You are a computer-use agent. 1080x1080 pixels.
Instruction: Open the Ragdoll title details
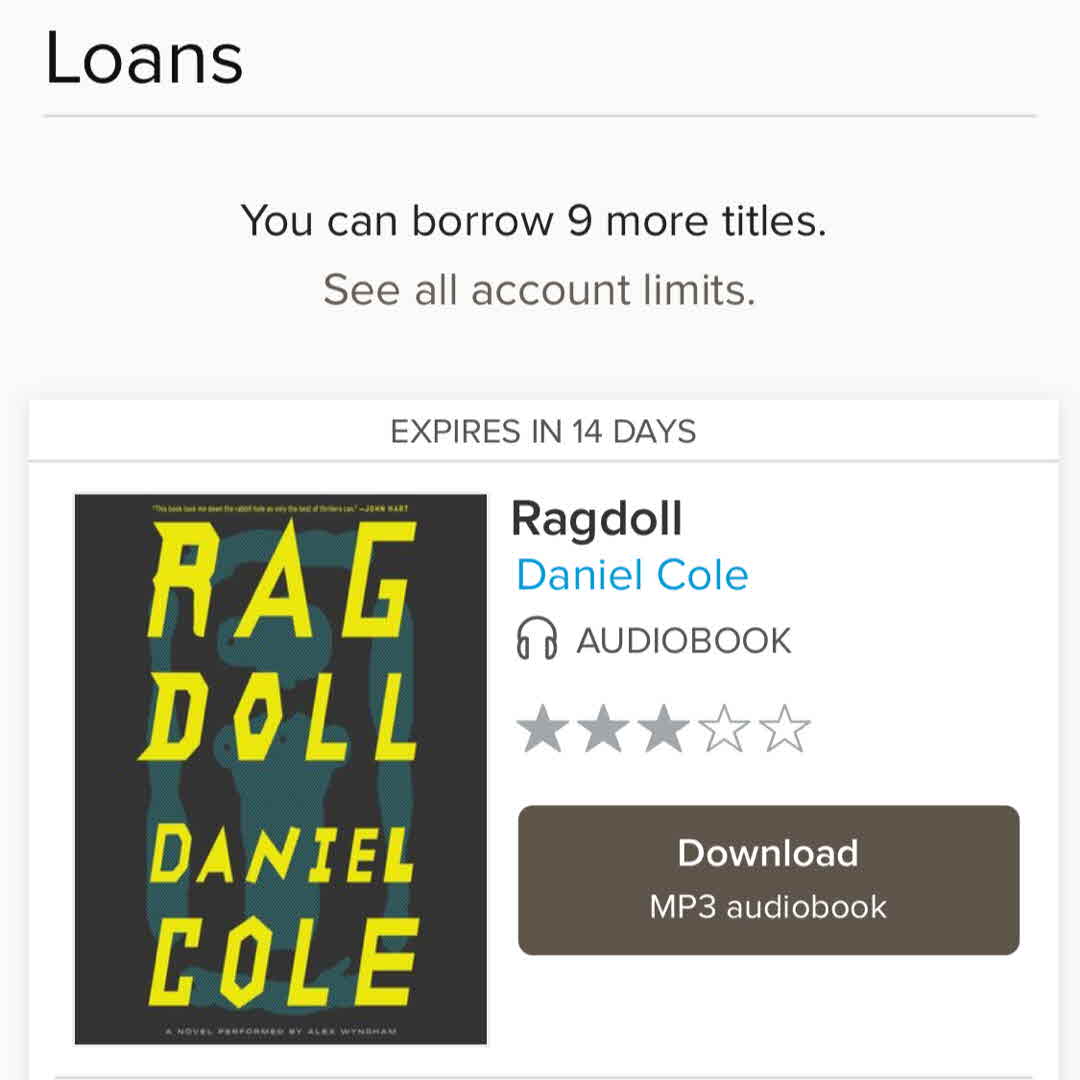(596, 519)
